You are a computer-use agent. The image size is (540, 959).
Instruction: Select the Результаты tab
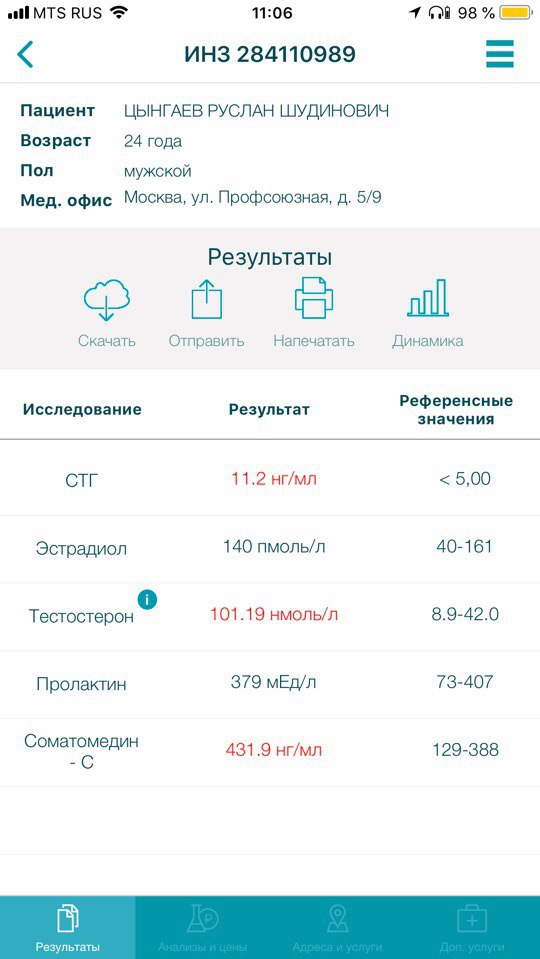[x=67, y=928]
